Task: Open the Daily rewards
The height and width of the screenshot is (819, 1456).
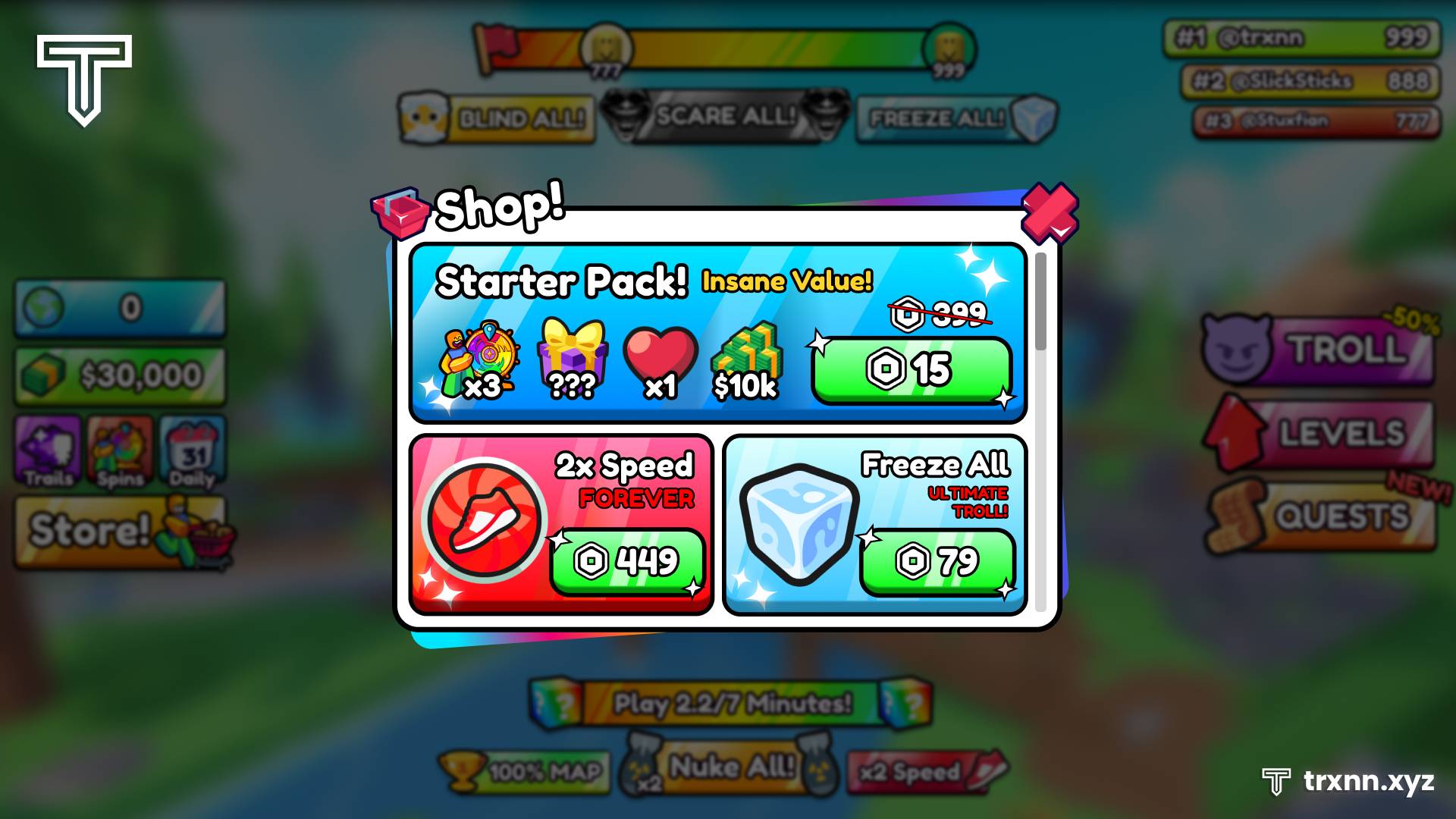Action: 192,453
